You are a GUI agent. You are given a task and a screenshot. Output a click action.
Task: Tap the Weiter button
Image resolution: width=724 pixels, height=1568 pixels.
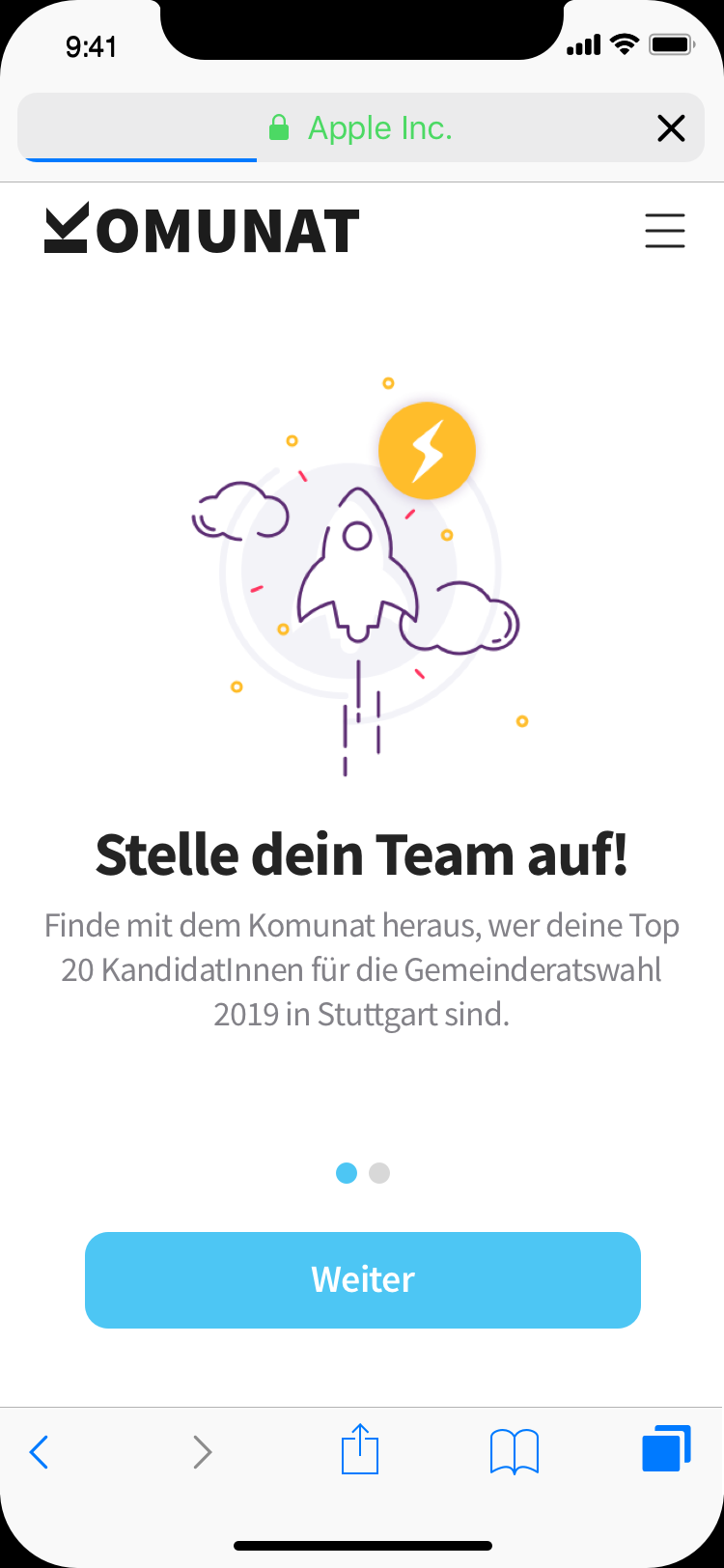tap(363, 1279)
